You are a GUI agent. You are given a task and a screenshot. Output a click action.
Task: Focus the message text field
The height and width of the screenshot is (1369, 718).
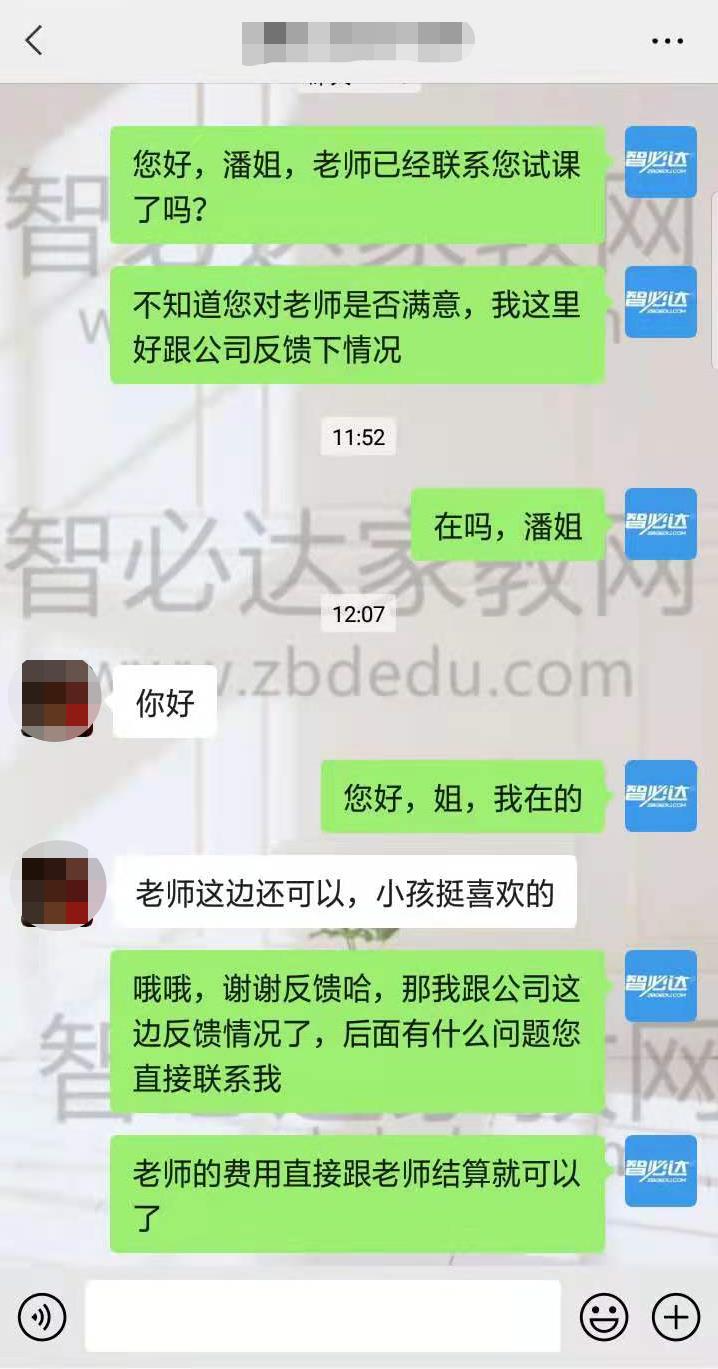(322, 1316)
